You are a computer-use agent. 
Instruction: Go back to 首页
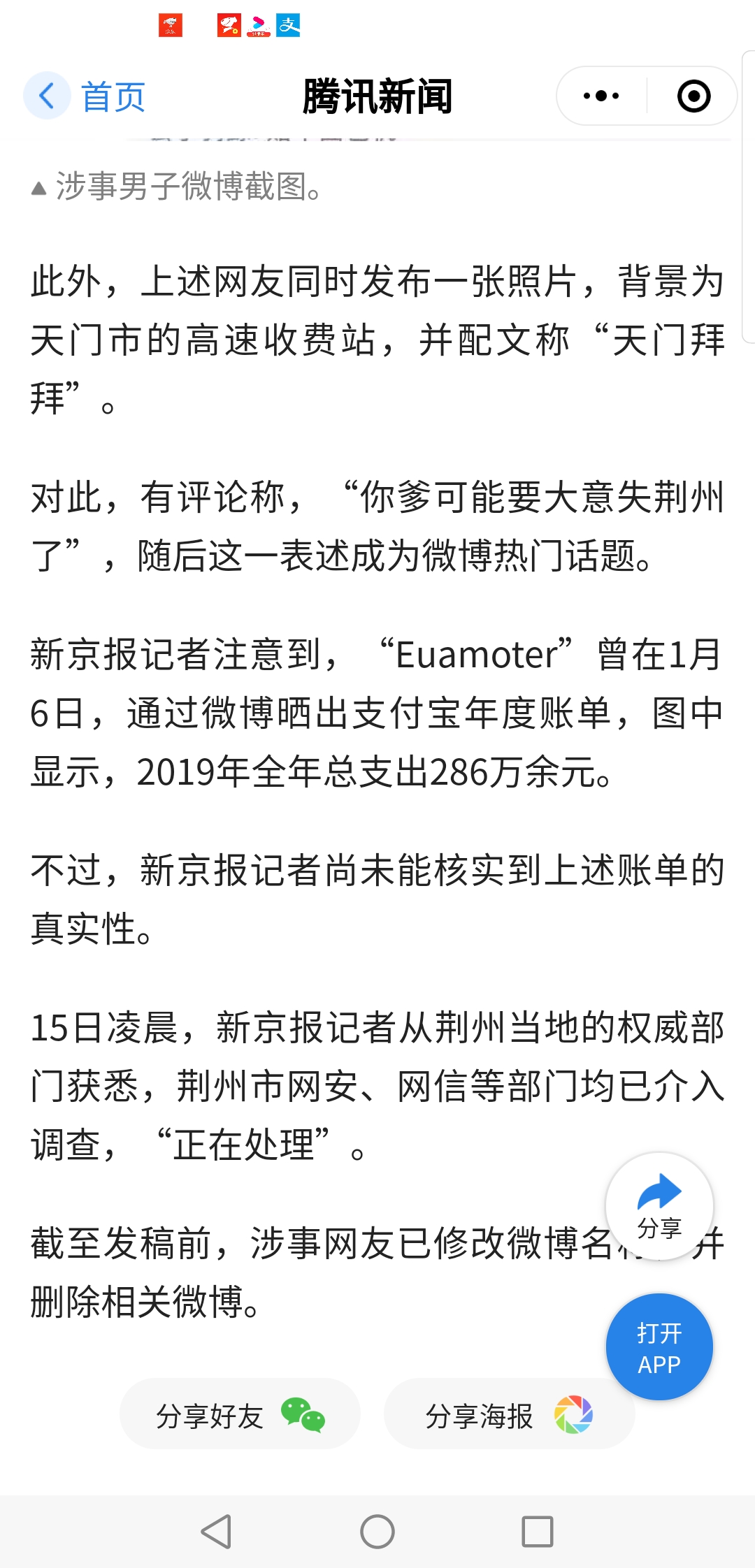[x=85, y=96]
